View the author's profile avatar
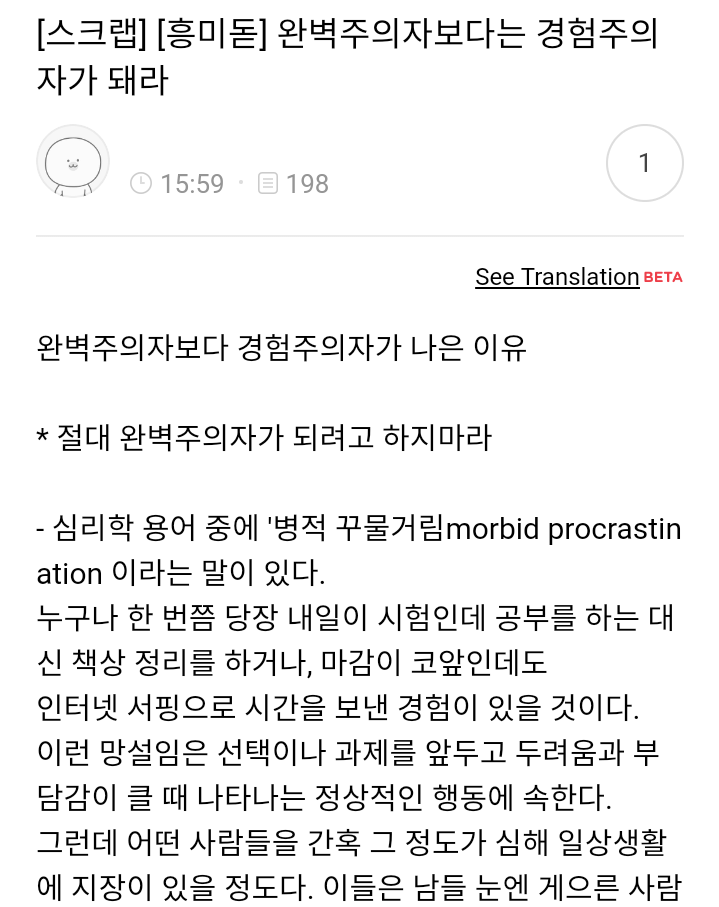Image resolution: width=719 pixels, height=907 pixels. coord(73,162)
